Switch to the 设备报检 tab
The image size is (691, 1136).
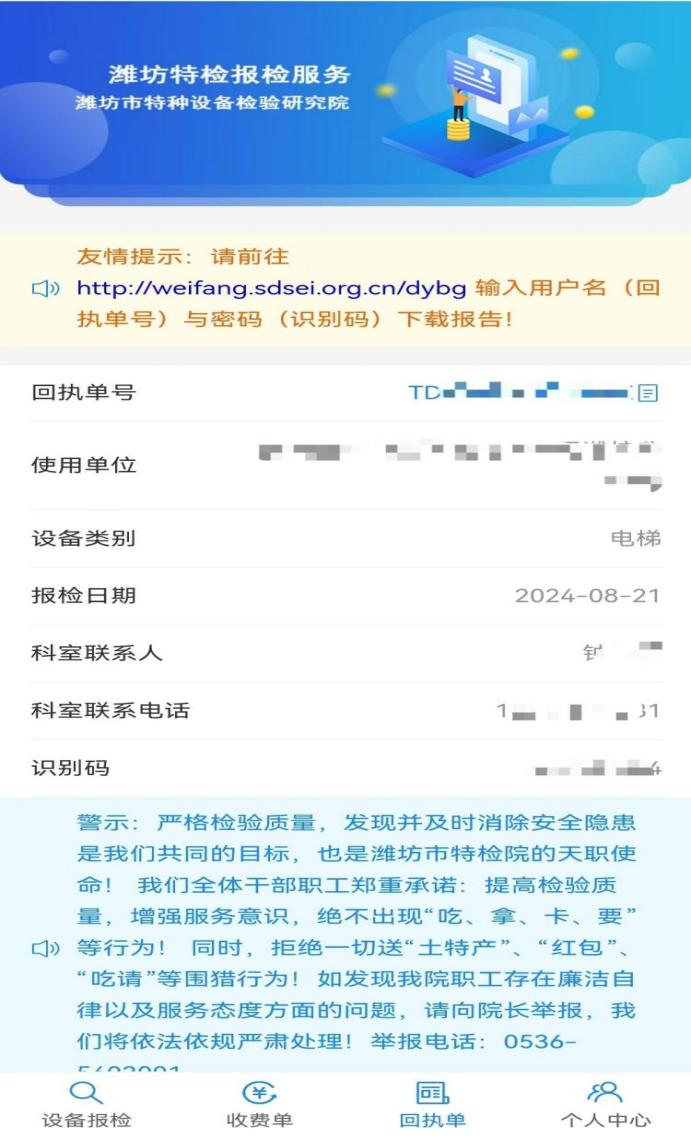(86, 1104)
